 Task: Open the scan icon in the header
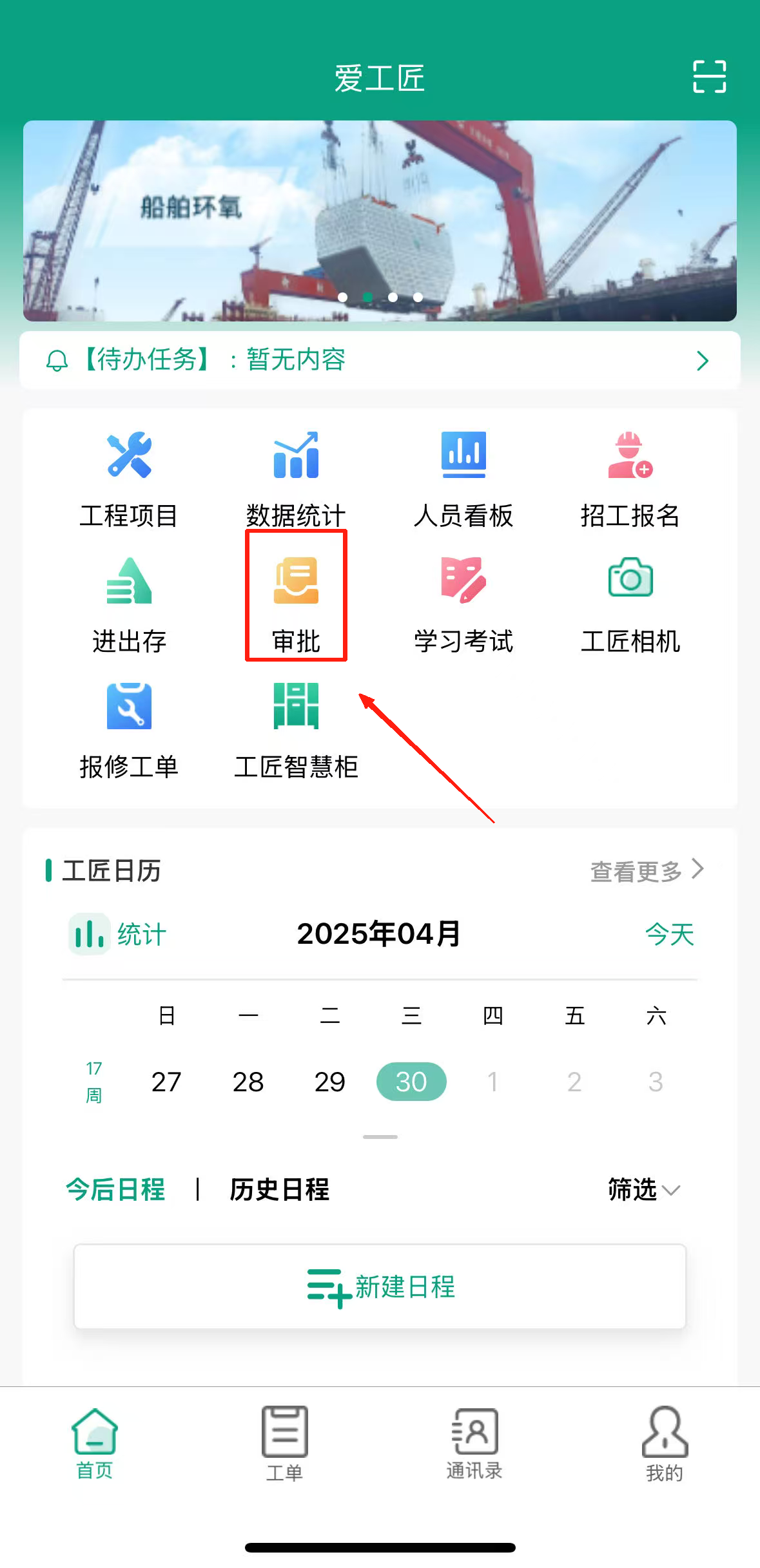pyautogui.click(x=709, y=77)
